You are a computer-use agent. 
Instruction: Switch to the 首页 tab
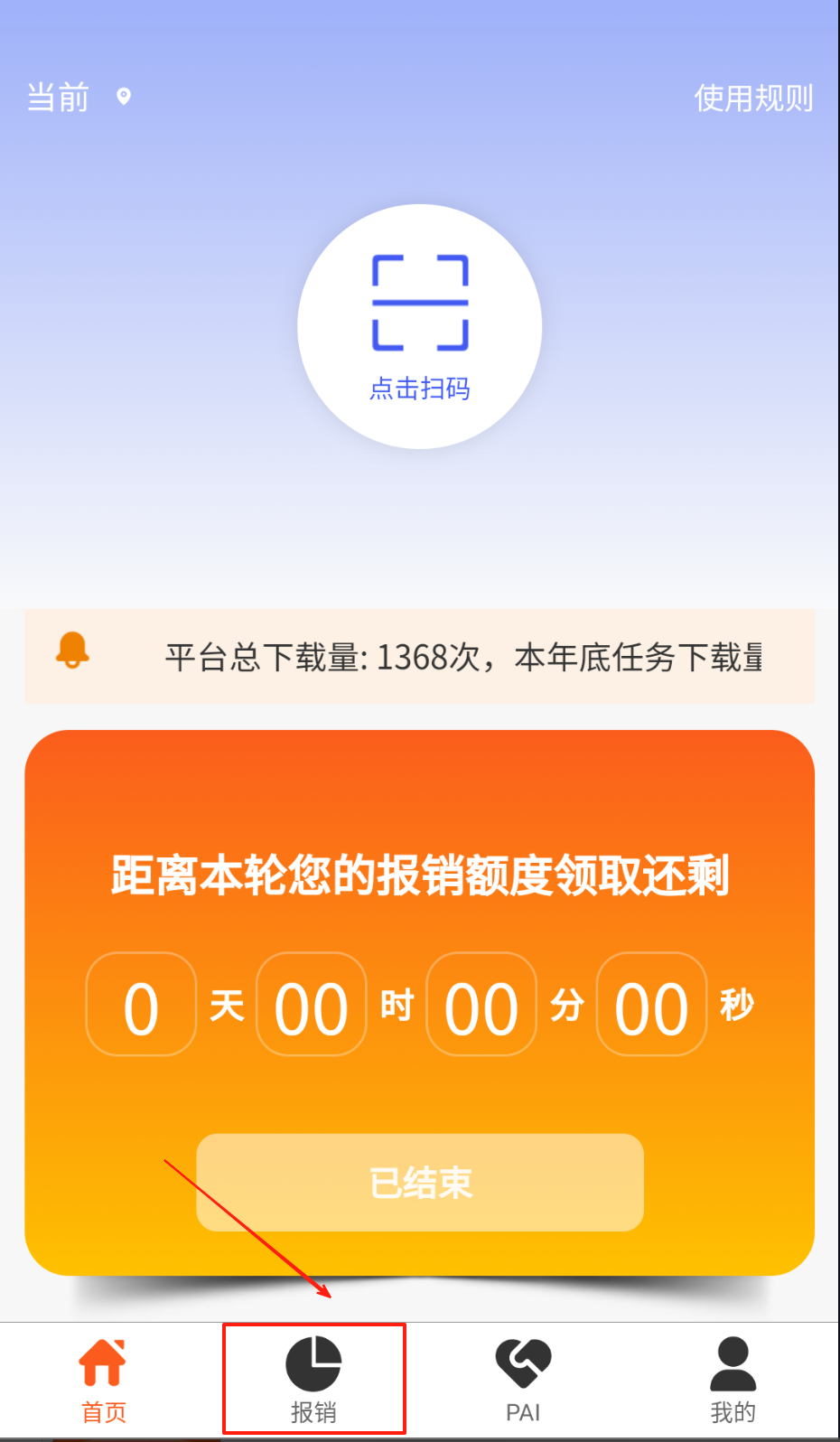pyautogui.click(x=103, y=1380)
